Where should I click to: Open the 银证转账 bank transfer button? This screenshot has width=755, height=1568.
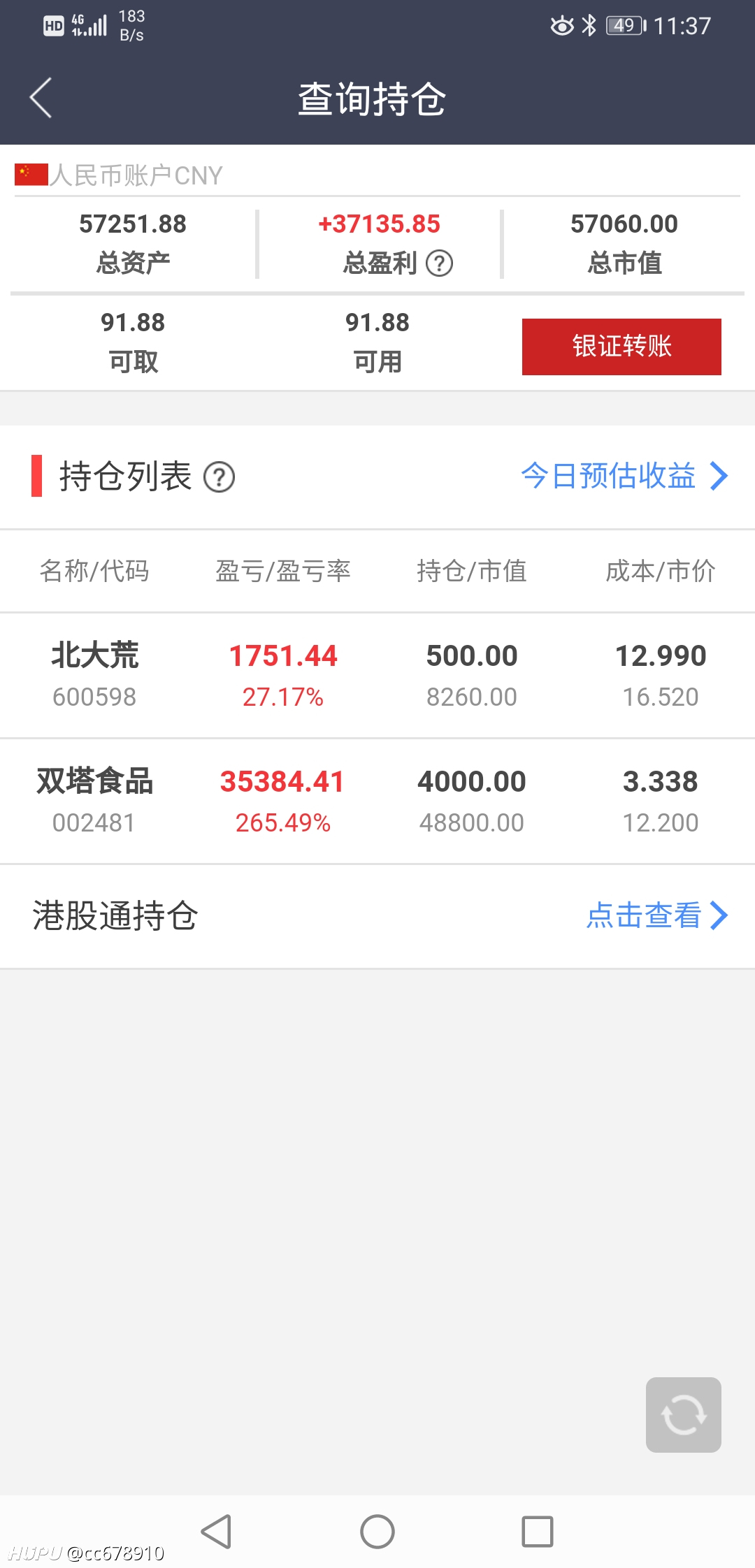621,347
